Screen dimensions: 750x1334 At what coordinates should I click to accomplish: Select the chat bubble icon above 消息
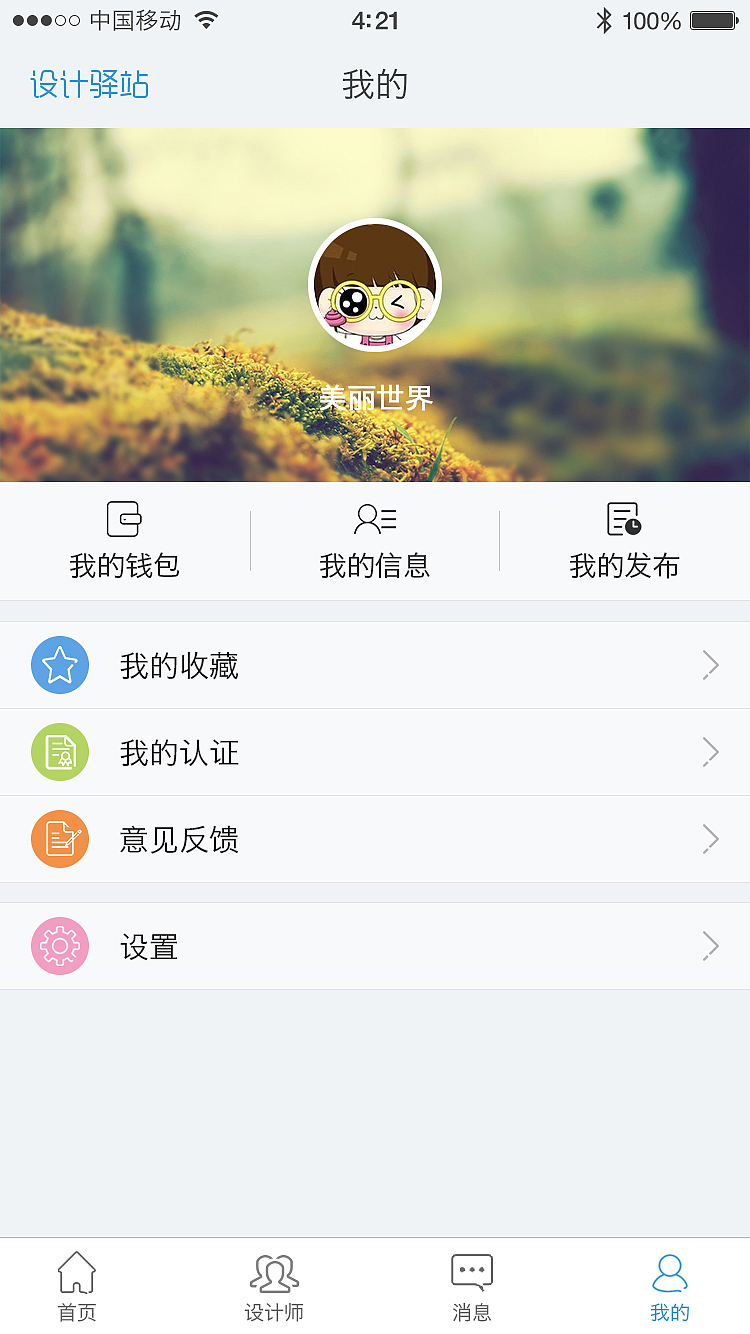pyautogui.click(x=471, y=1271)
